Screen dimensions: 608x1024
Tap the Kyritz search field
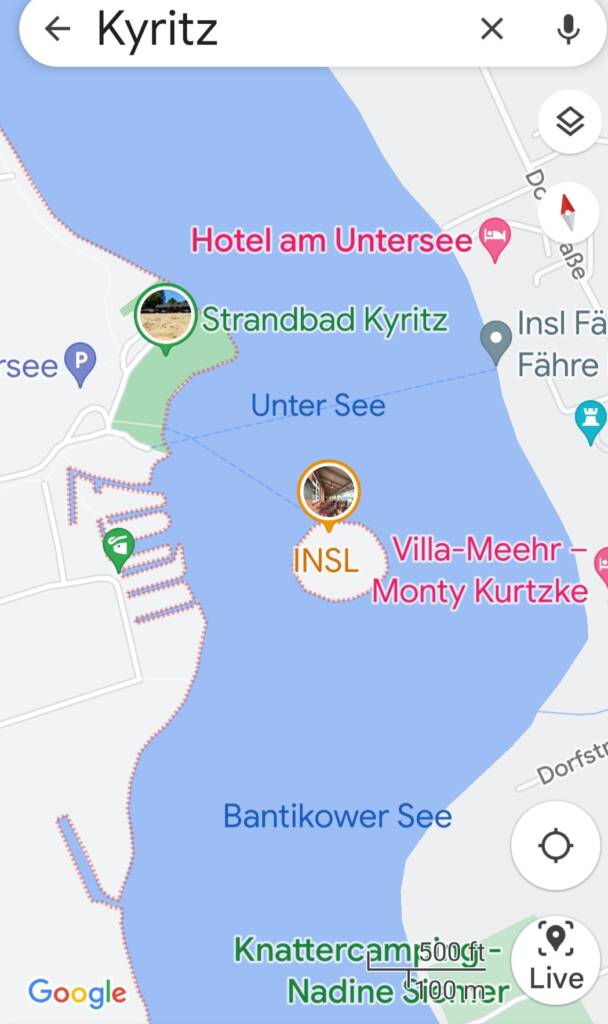[281, 29]
